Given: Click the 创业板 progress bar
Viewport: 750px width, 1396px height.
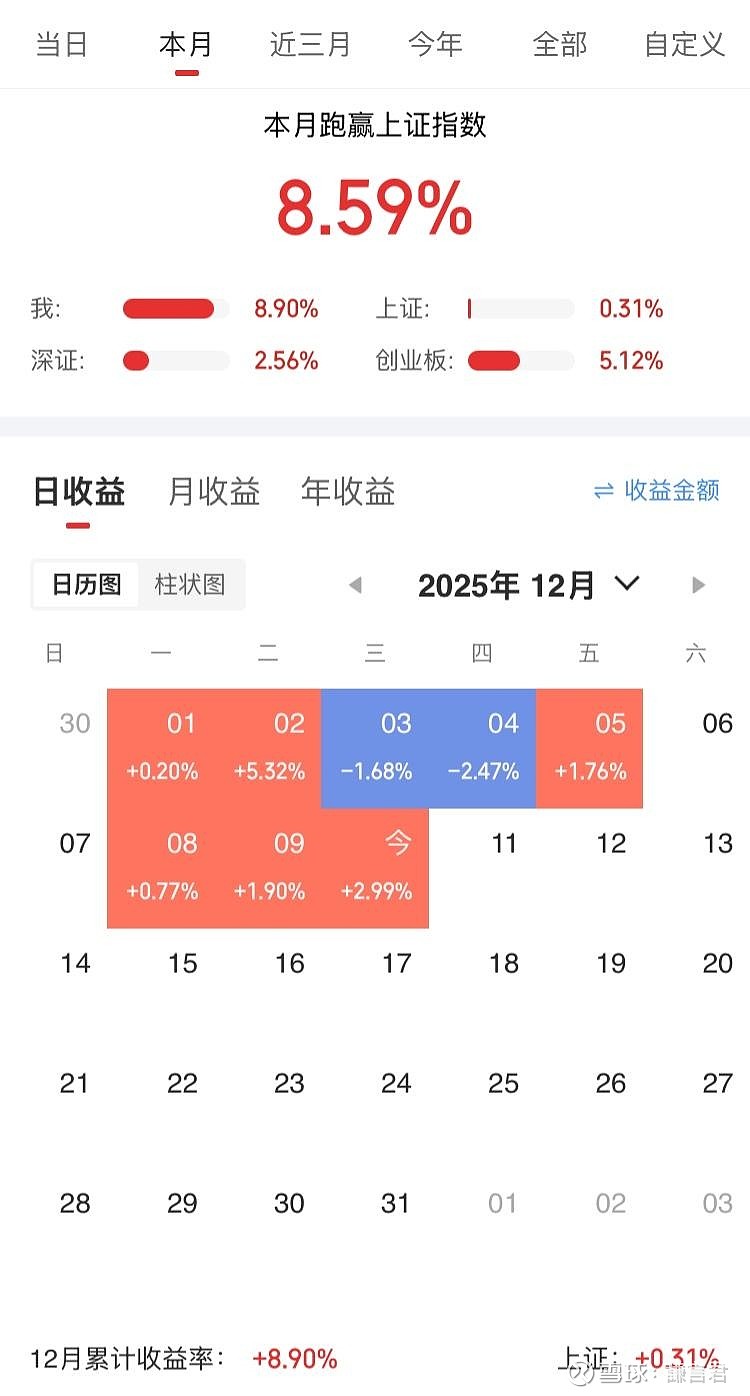Looking at the screenshot, I should pyautogui.click(x=520, y=361).
